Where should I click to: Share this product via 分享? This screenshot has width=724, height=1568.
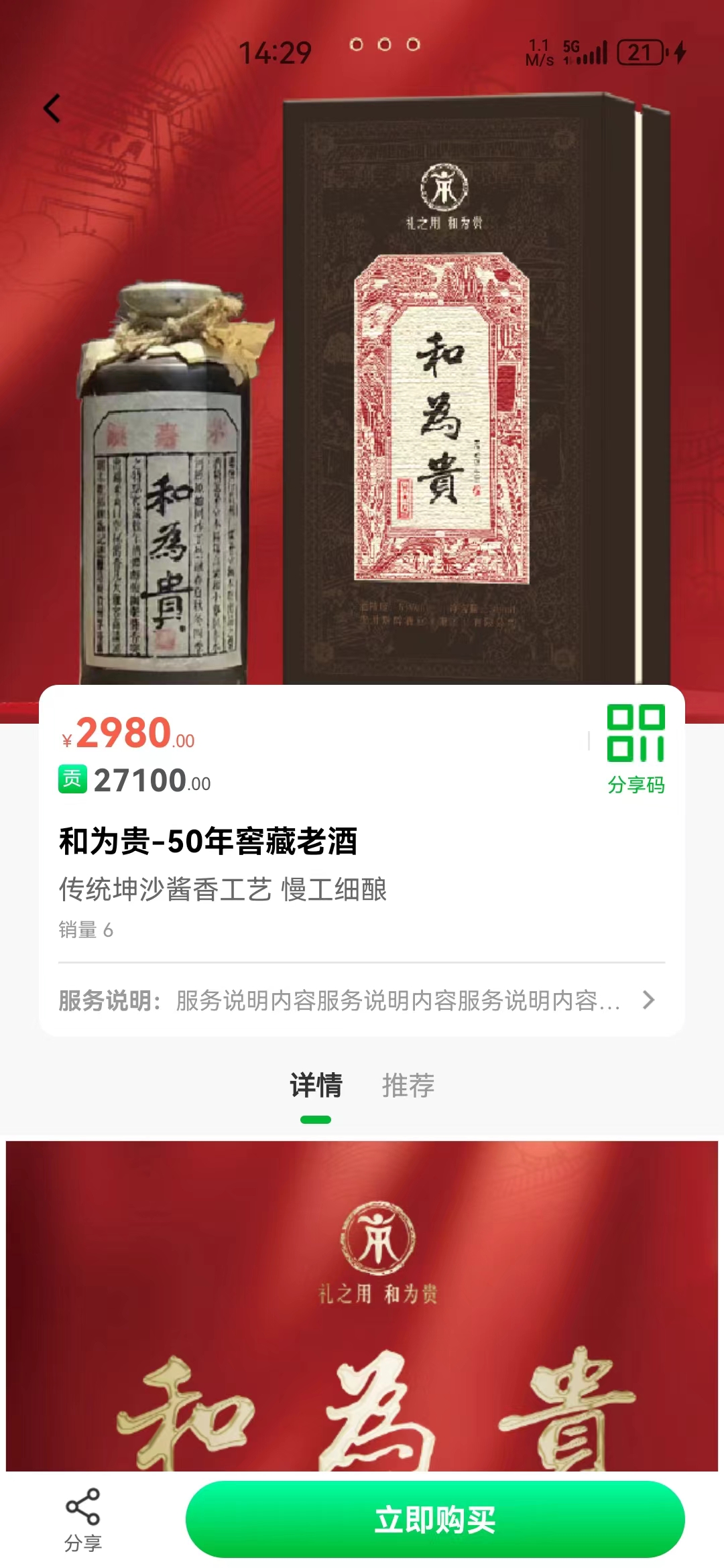point(83,1519)
